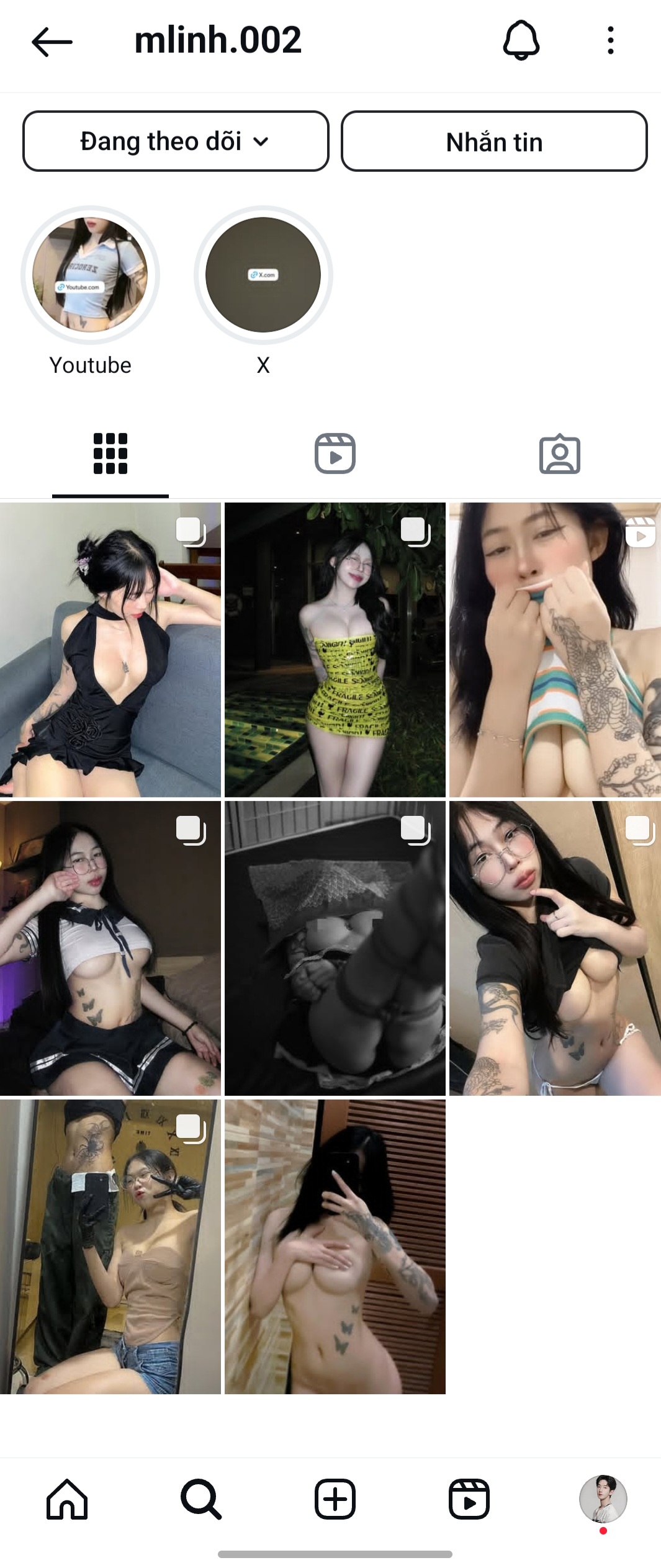Go to the Home feed
This screenshot has width=661, height=1568.
coord(67,1499)
